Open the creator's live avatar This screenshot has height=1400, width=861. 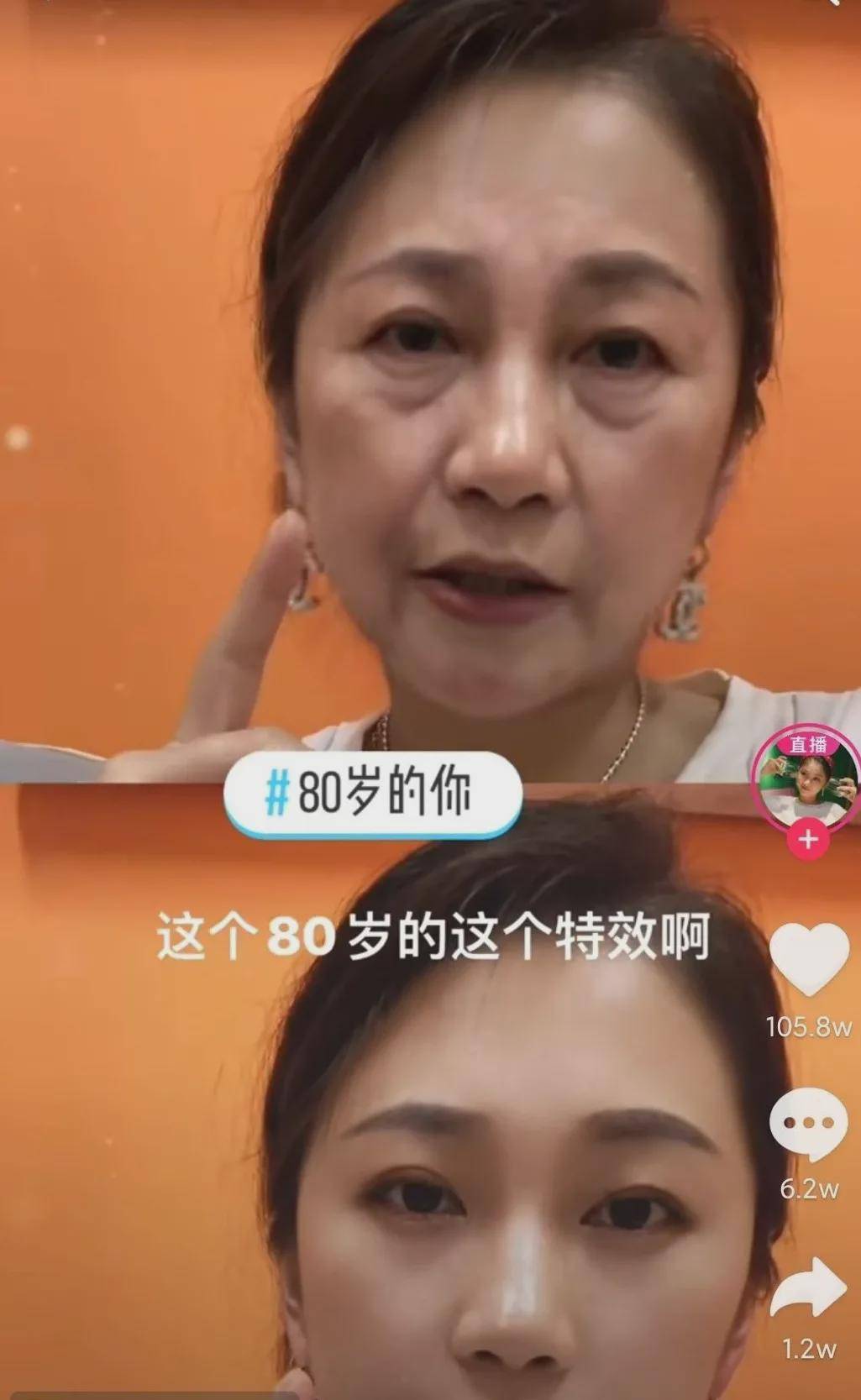(x=806, y=778)
